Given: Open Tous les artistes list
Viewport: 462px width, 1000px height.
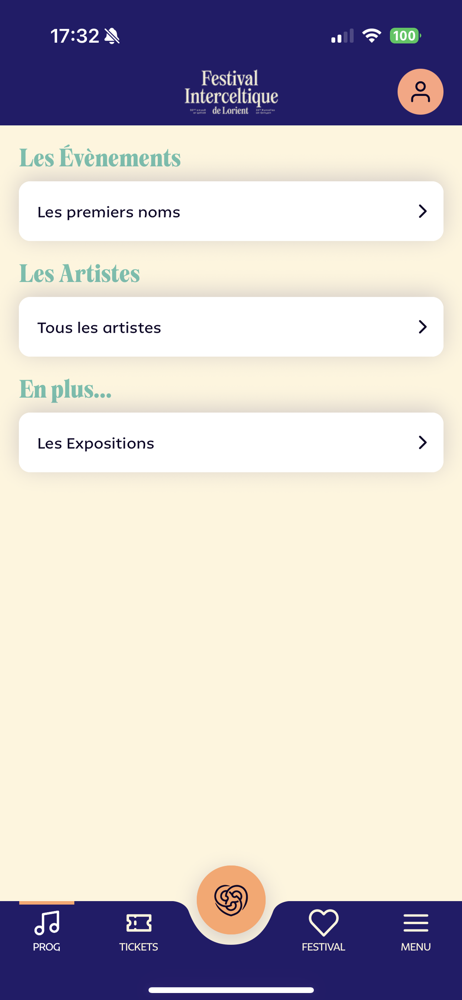Looking at the screenshot, I should 231,327.
